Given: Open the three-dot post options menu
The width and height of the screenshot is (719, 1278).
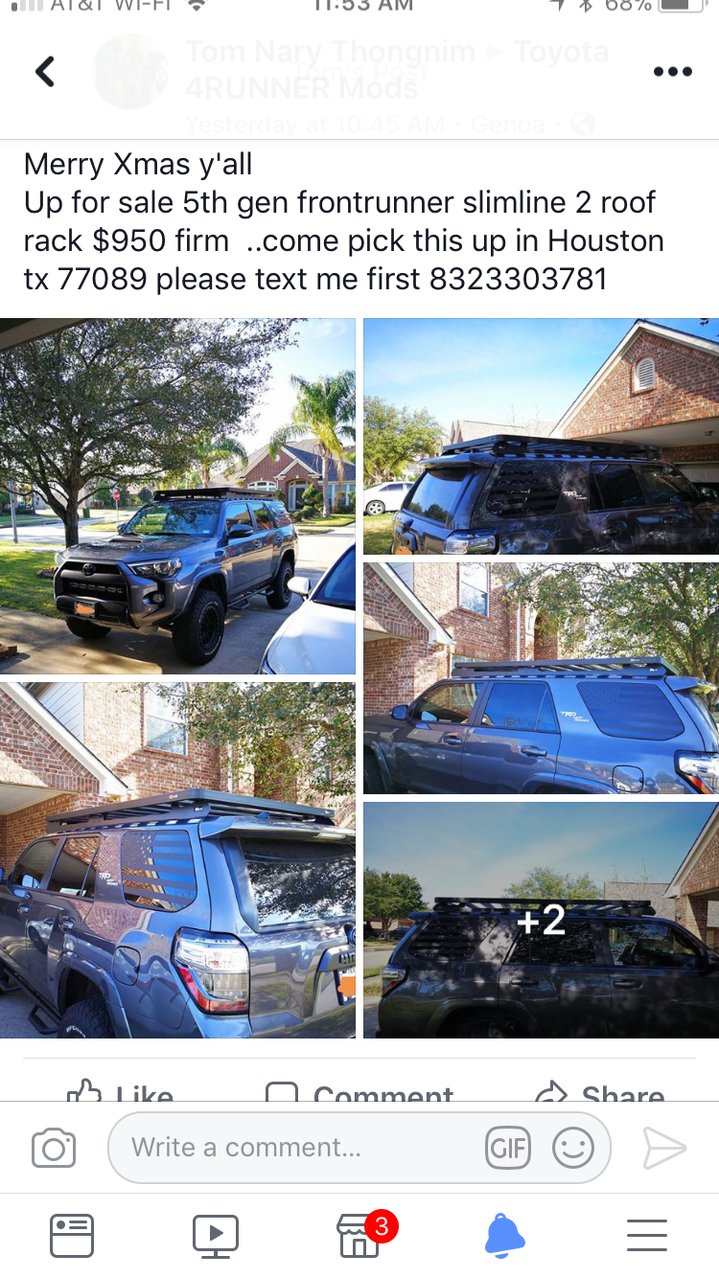Looking at the screenshot, I should [672, 72].
